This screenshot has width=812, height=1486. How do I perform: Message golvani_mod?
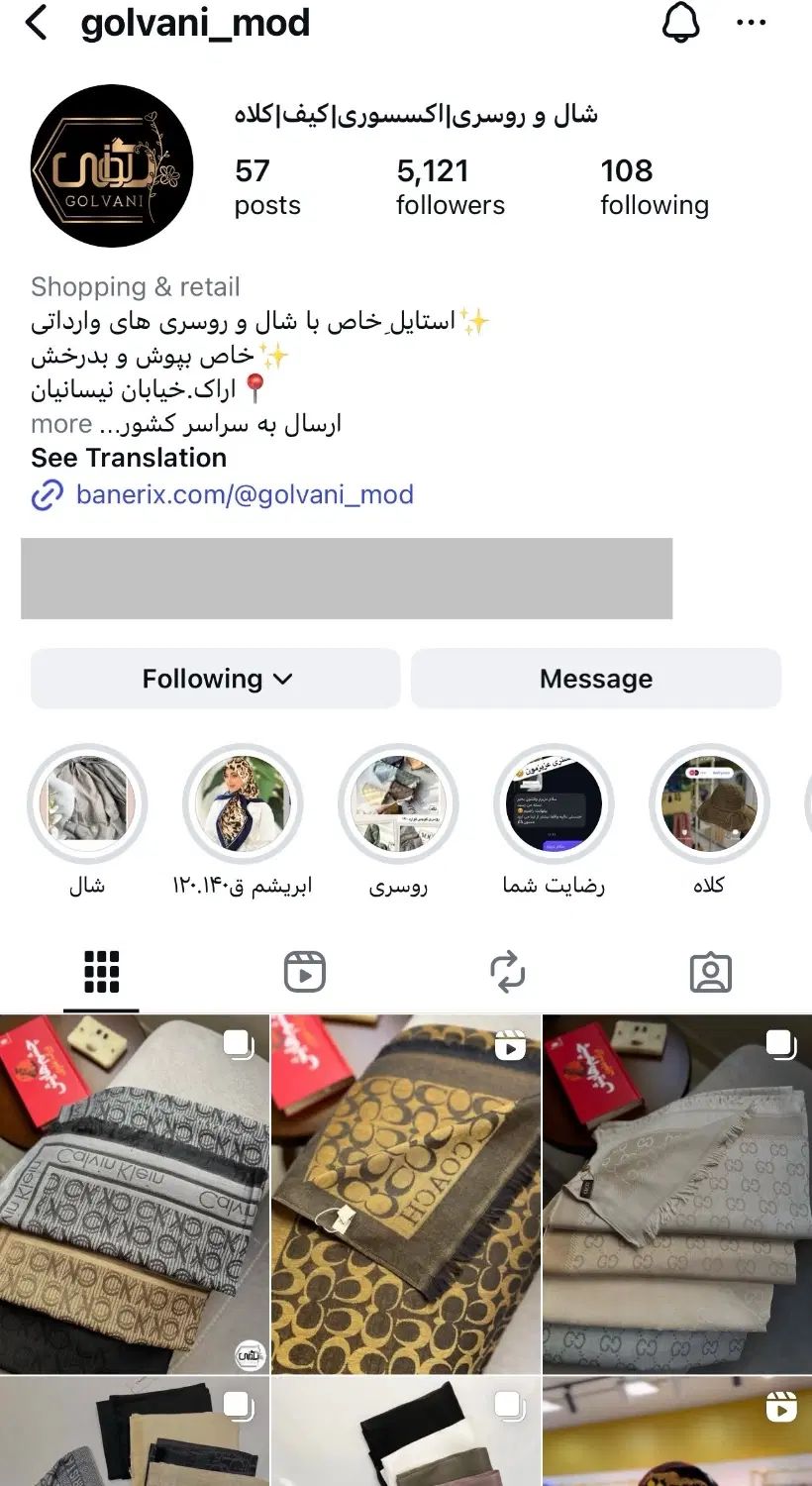[595, 679]
